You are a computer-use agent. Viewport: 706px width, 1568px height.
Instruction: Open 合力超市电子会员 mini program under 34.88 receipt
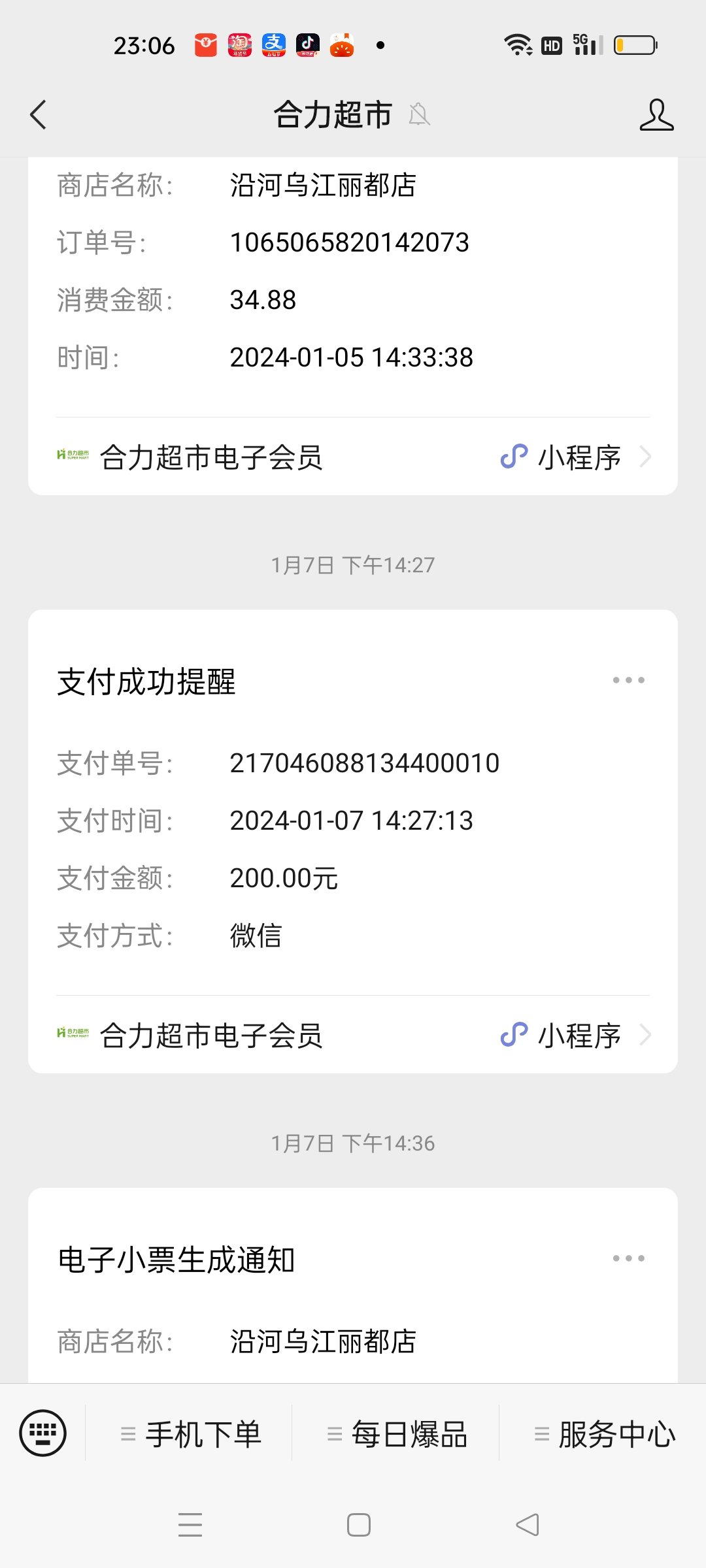(353, 457)
